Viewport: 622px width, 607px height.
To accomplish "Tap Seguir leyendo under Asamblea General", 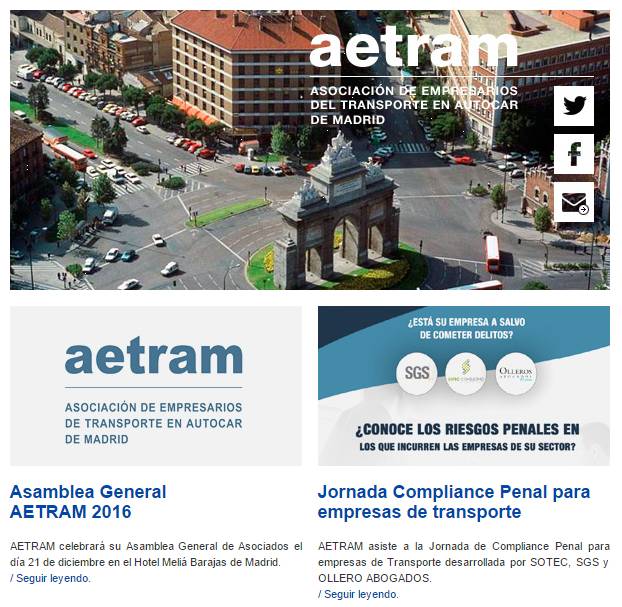I will click(52, 578).
